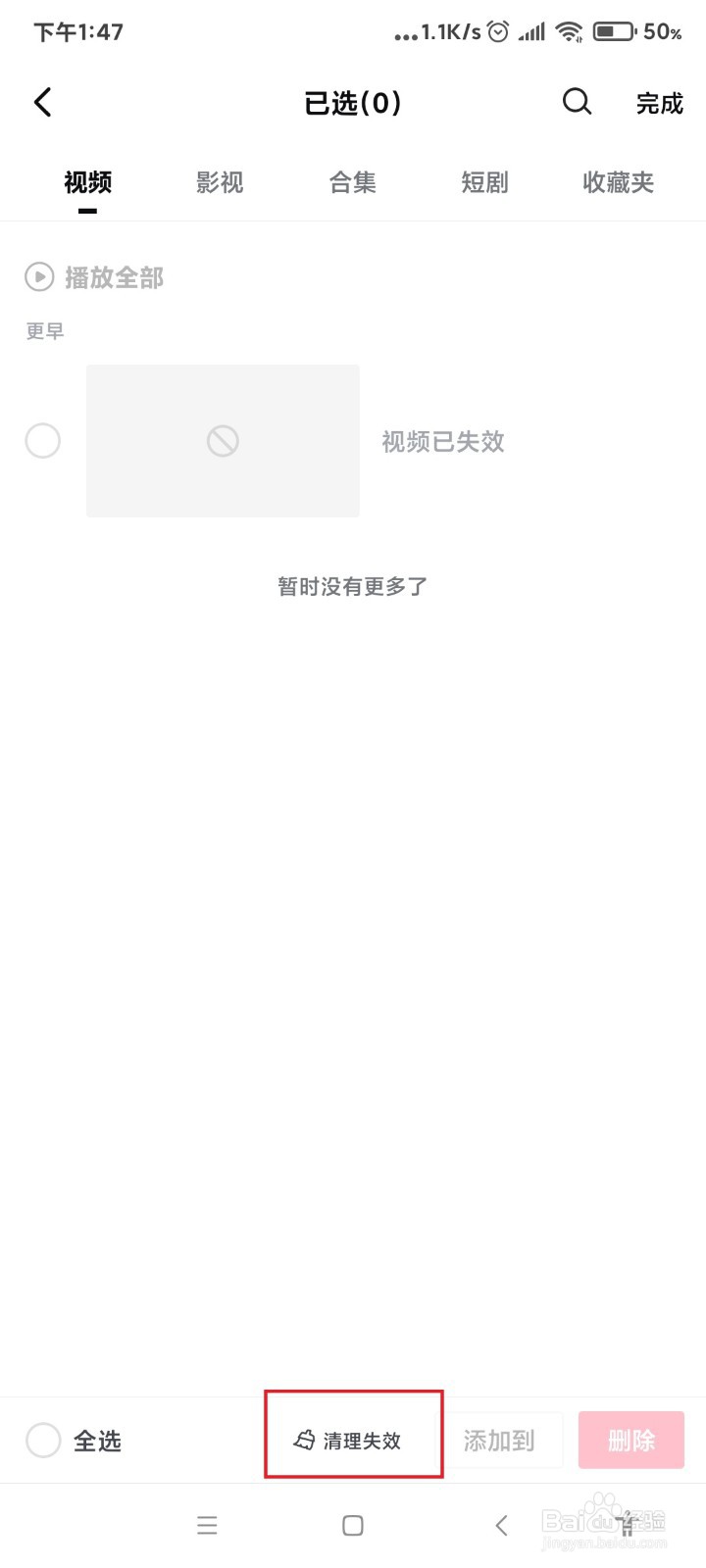The image size is (706, 1568).
Task: Switch to the 短剧 tab
Action: tap(483, 182)
